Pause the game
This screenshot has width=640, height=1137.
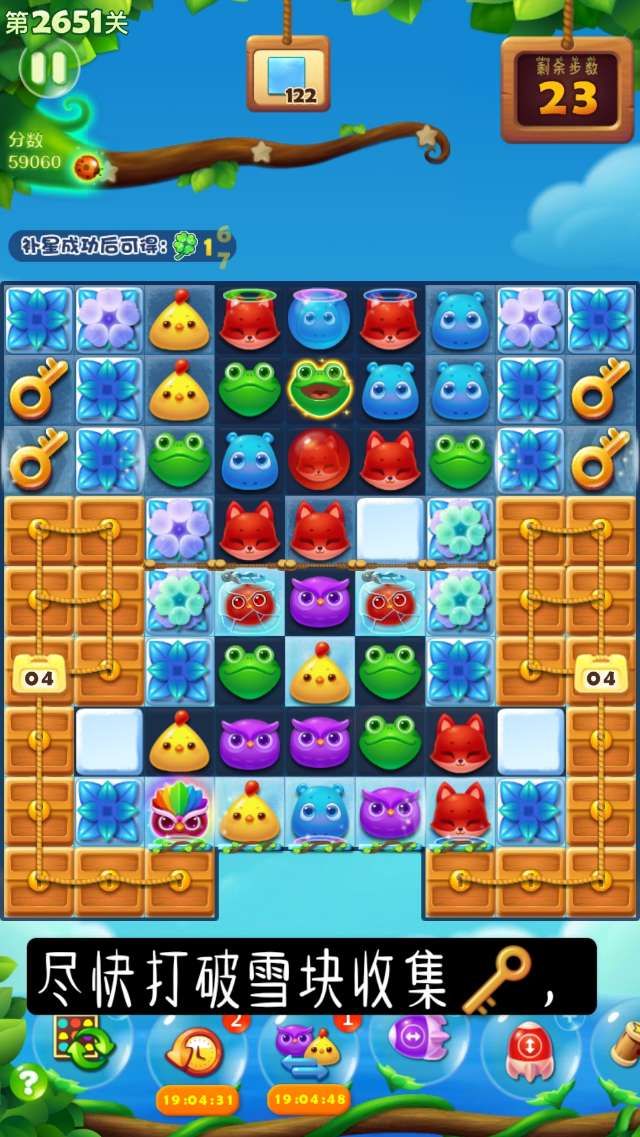tap(48, 68)
